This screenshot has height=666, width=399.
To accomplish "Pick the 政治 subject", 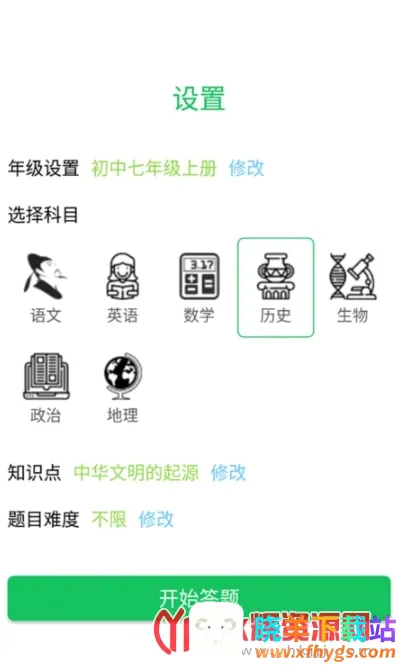I will (45, 388).
